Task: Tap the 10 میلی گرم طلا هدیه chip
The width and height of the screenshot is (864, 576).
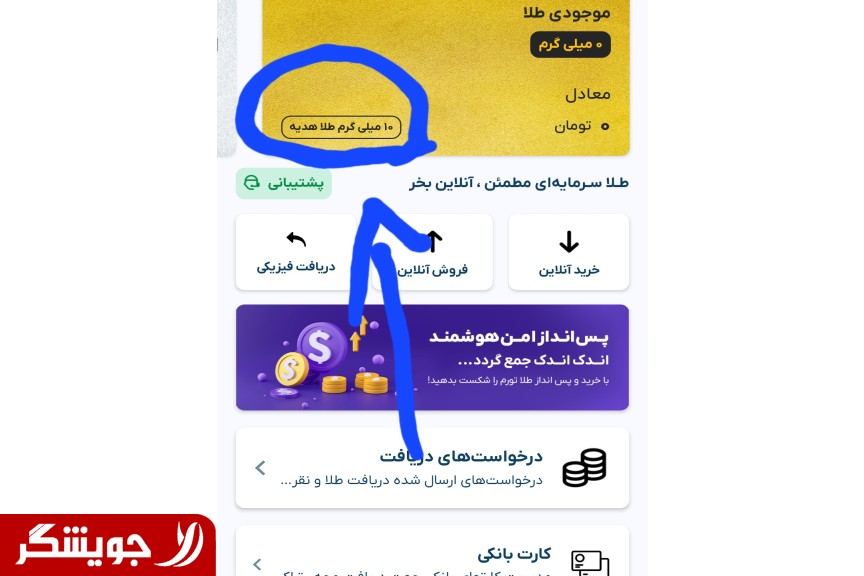Action: coord(341,127)
